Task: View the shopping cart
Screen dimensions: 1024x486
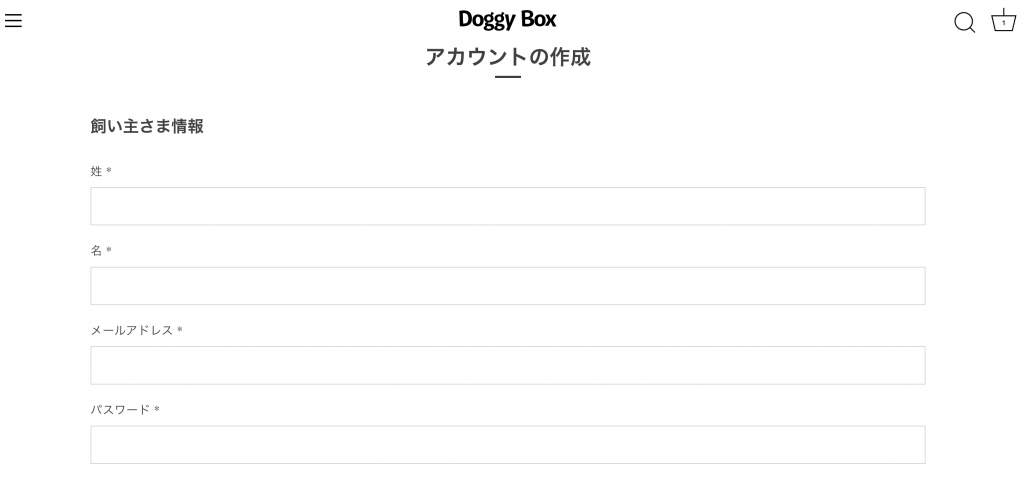Action: point(1003,21)
